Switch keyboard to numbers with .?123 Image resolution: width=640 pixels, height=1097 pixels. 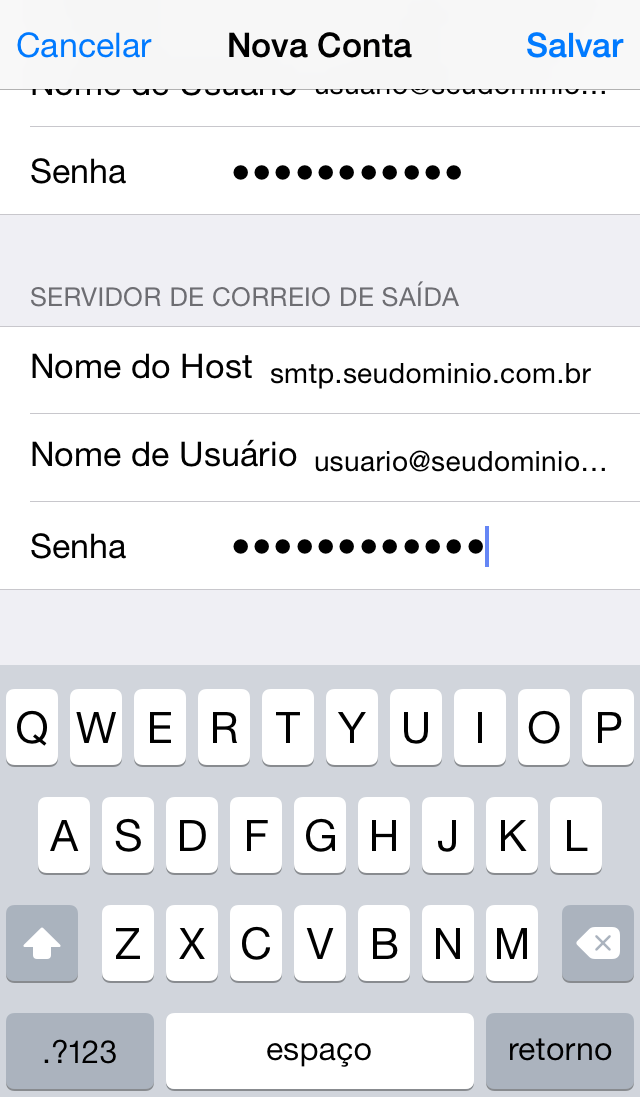coord(80,1050)
